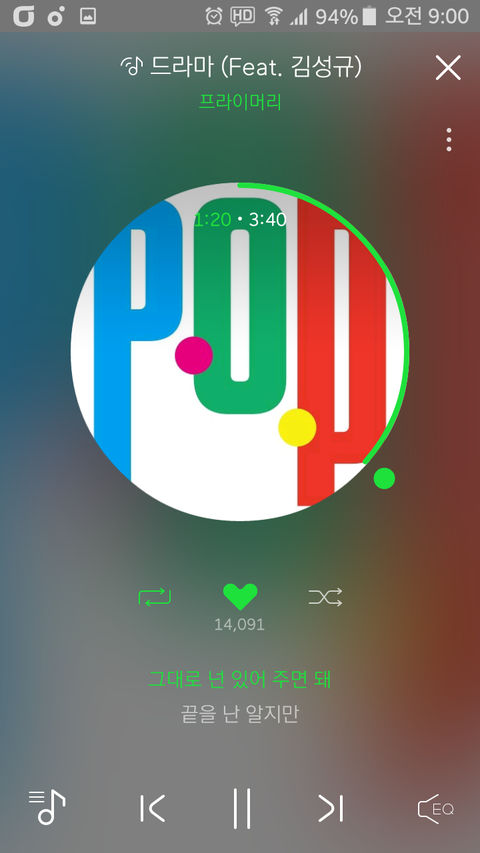Toggle the repeat mode
480x853 pixels.
click(155, 597)
